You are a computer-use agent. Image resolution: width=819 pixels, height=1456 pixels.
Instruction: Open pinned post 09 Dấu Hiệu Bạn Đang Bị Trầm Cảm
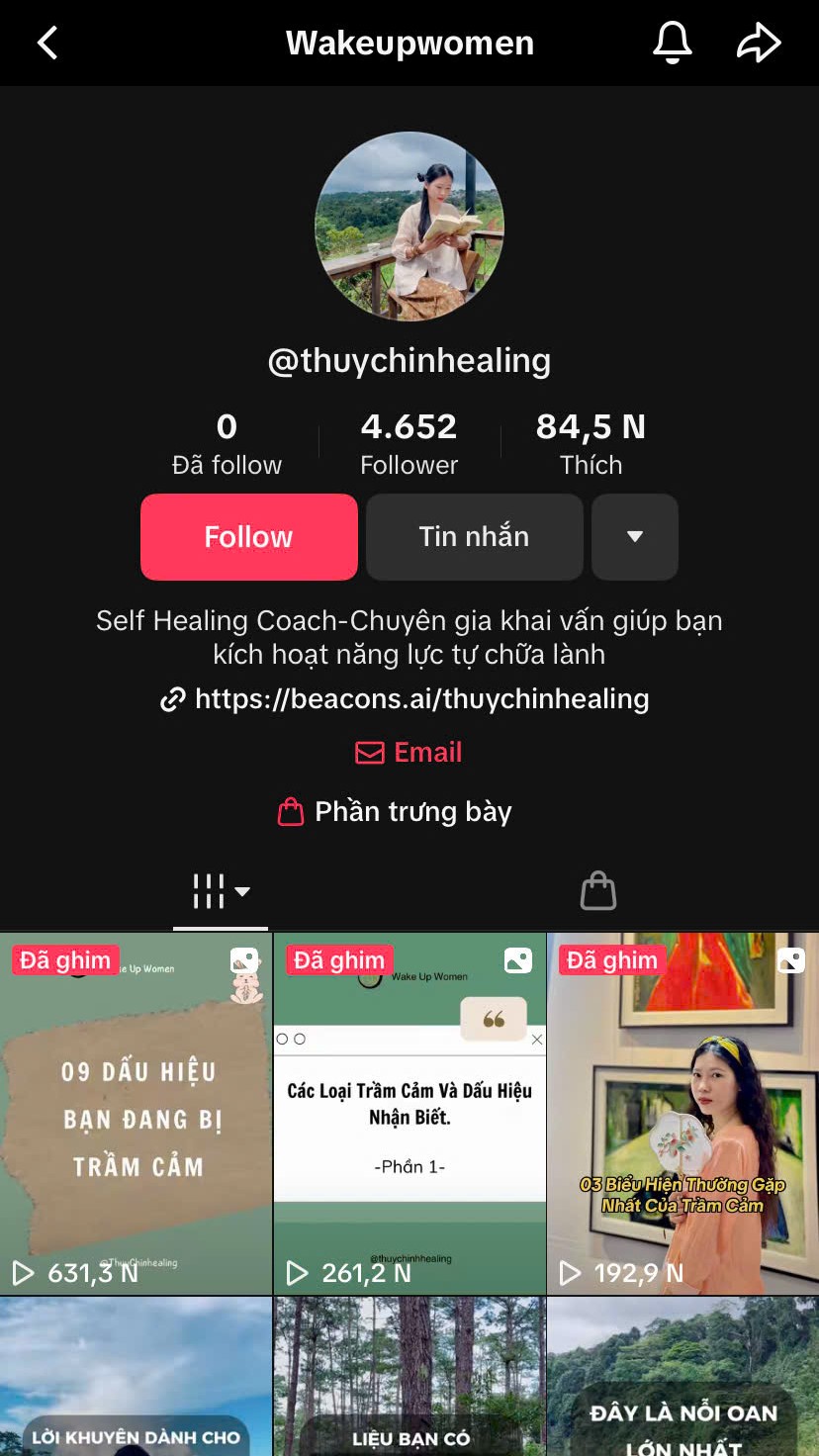(136, 1114)
